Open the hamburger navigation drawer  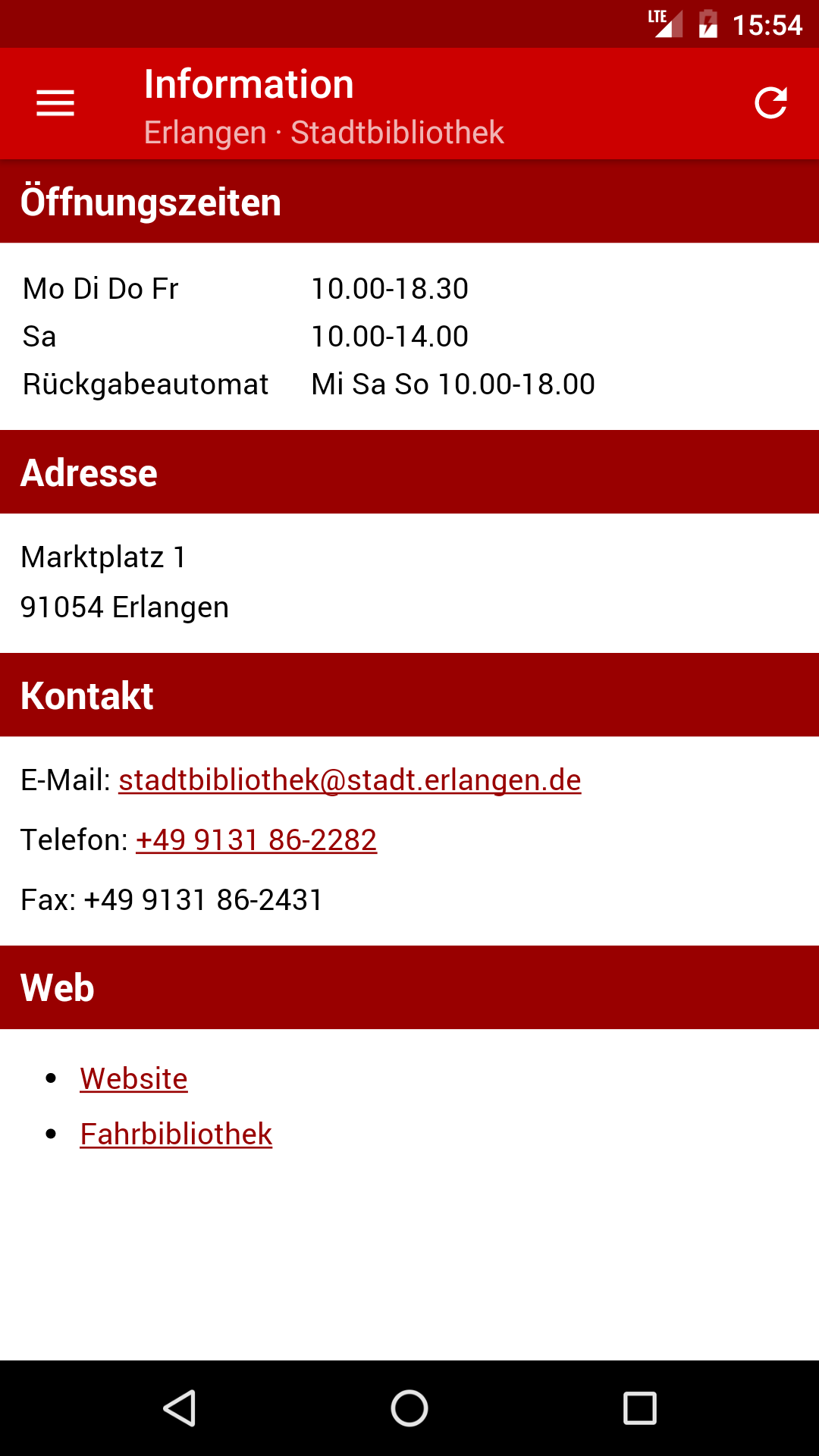[55, 103]
